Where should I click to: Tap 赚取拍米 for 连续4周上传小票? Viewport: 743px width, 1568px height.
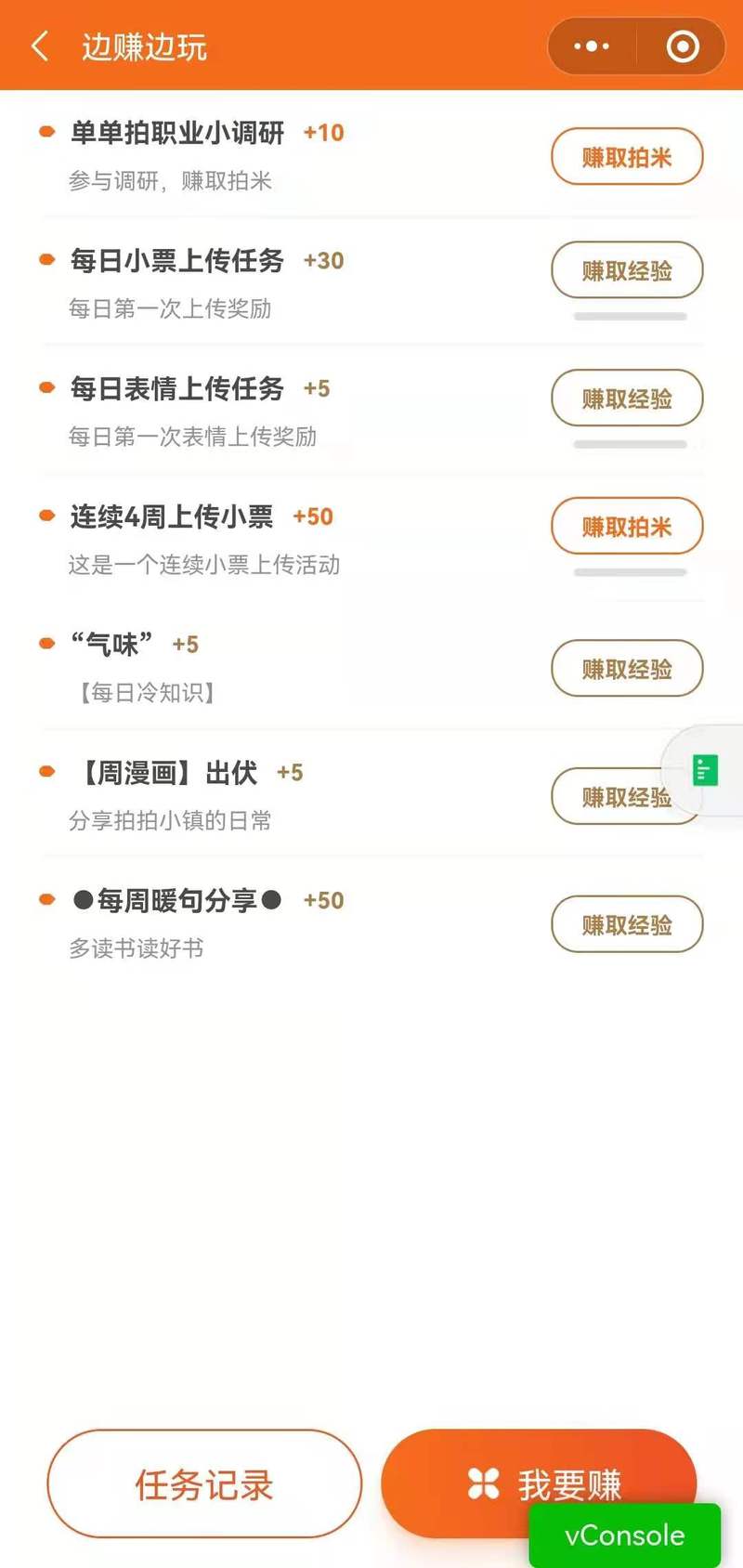(x=627, y=527)
